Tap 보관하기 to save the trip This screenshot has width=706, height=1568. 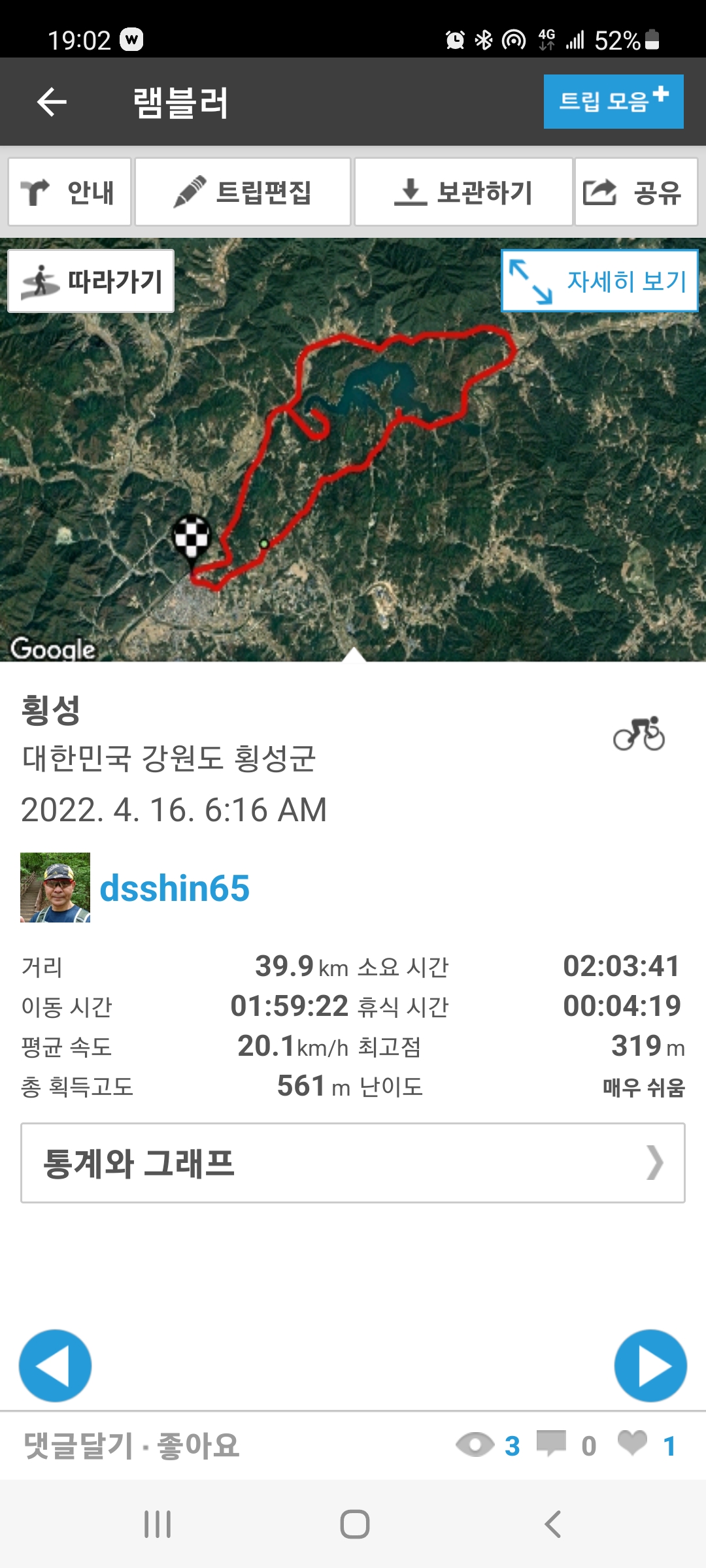click(463, 192)
